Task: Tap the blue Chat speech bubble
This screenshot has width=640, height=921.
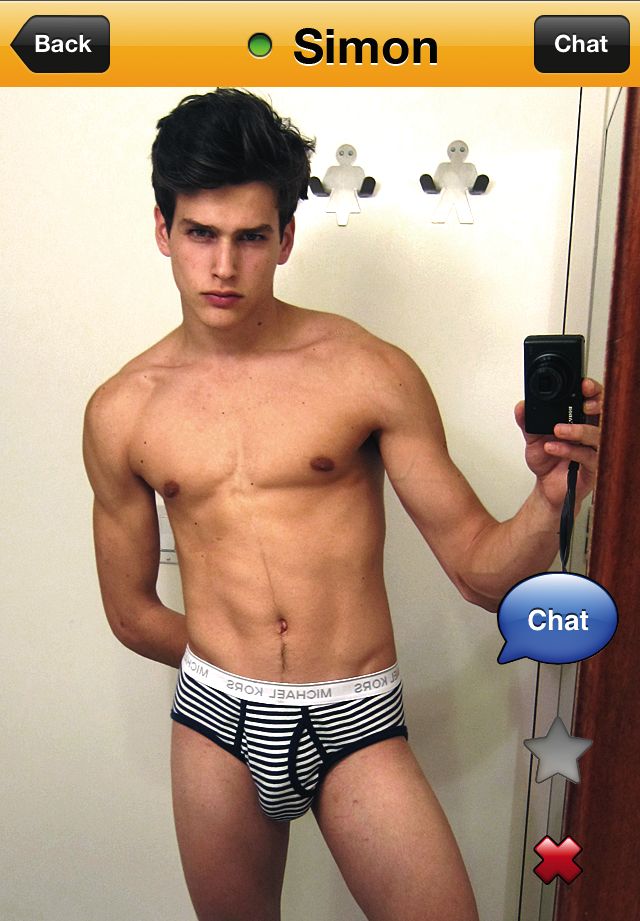Action: coord(557,618)
